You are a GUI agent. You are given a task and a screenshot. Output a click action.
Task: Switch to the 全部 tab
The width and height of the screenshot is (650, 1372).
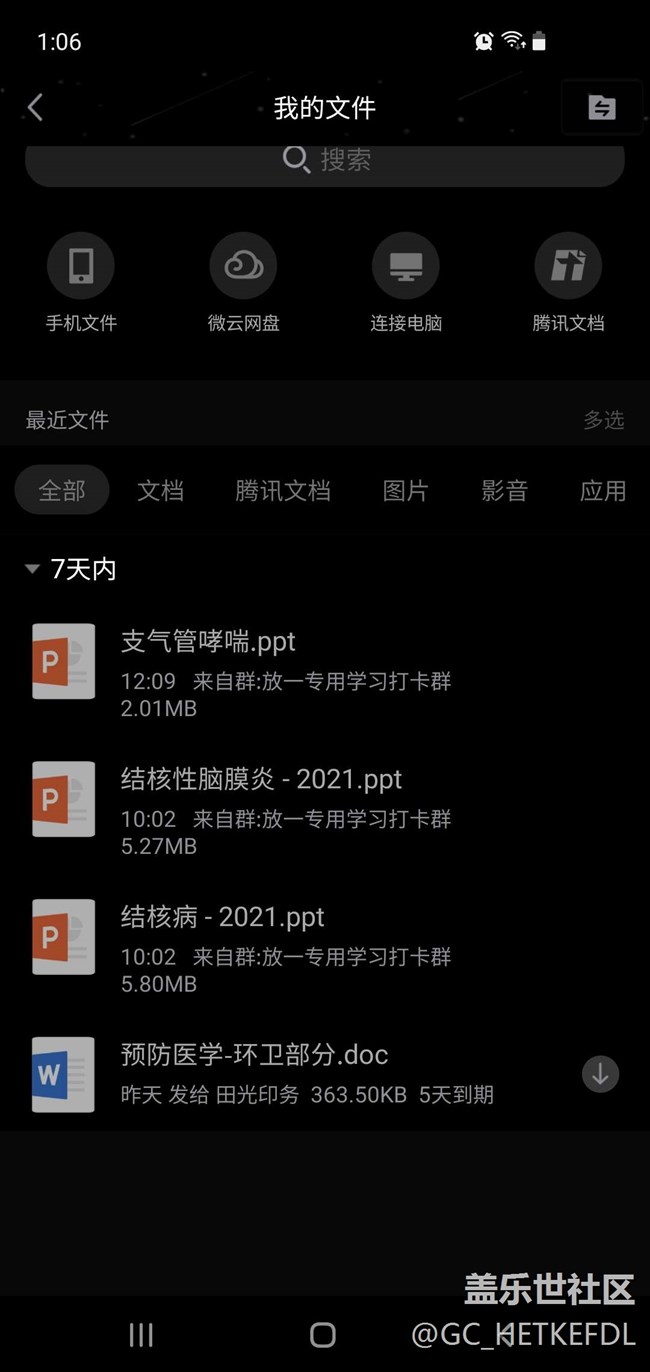[x=62, y=491]
